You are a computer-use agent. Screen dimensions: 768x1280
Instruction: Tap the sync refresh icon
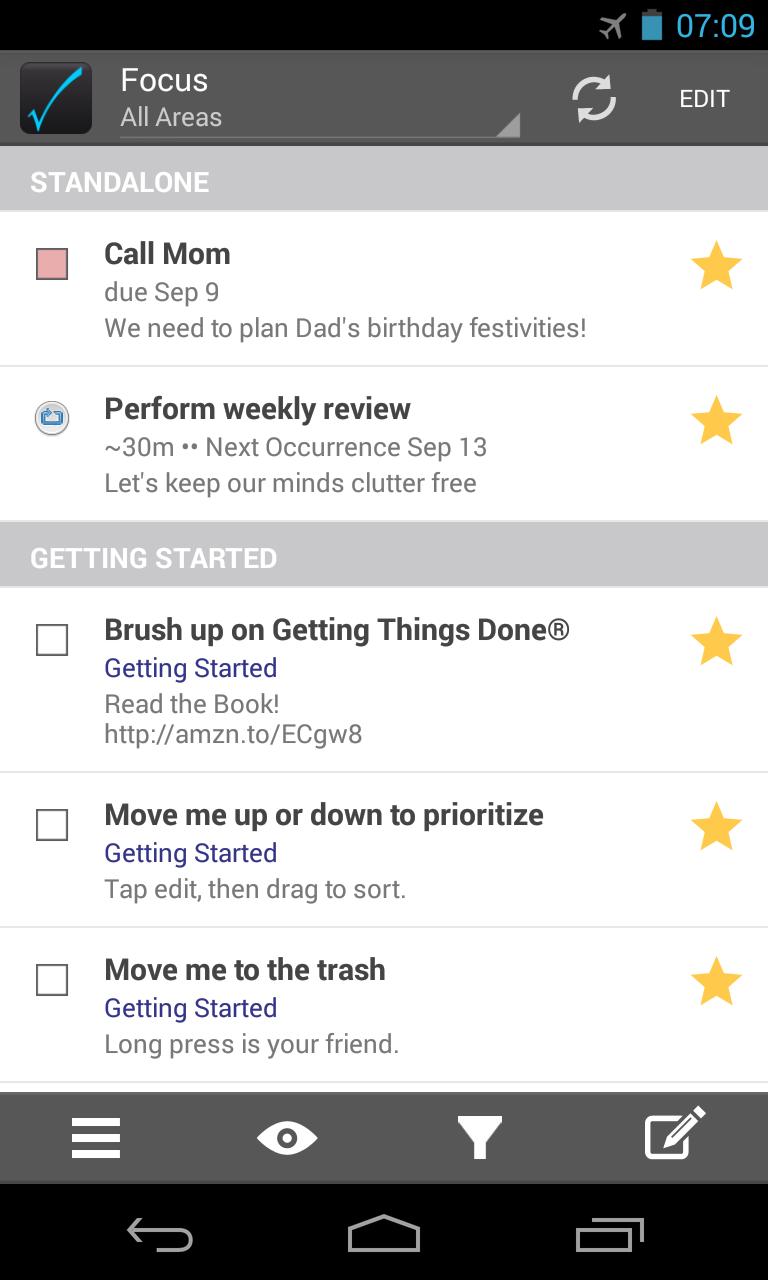pyautogui.click(x=593, y=99)
